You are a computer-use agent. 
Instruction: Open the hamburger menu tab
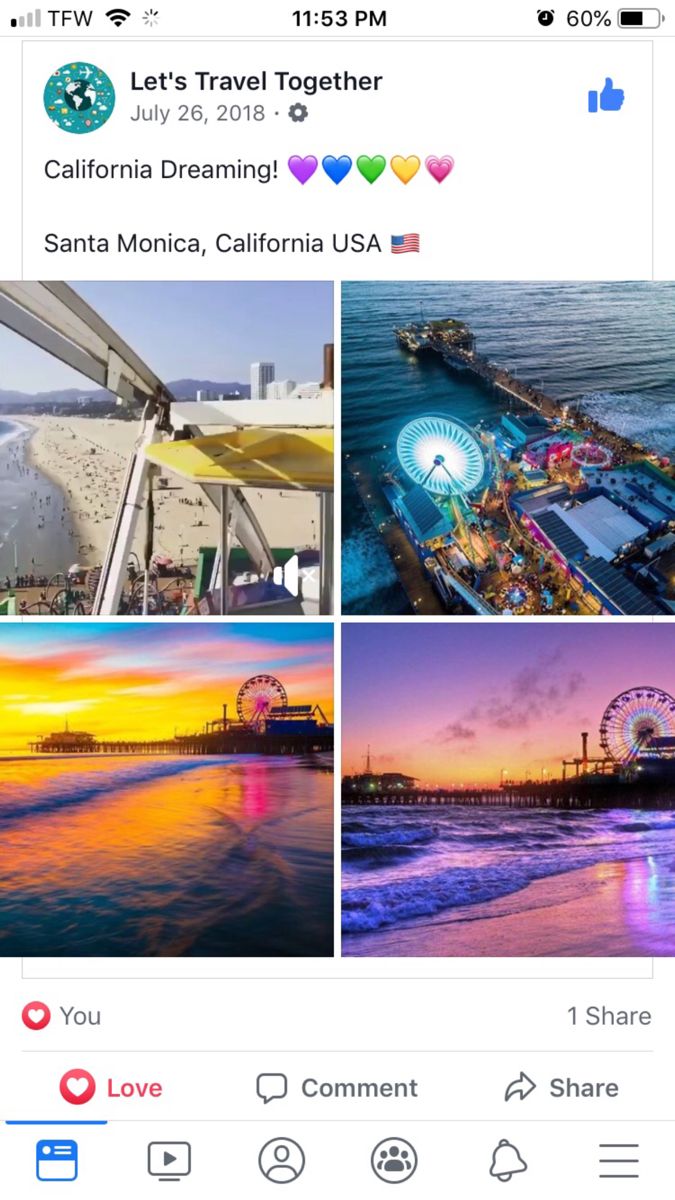coord(619,1161)
